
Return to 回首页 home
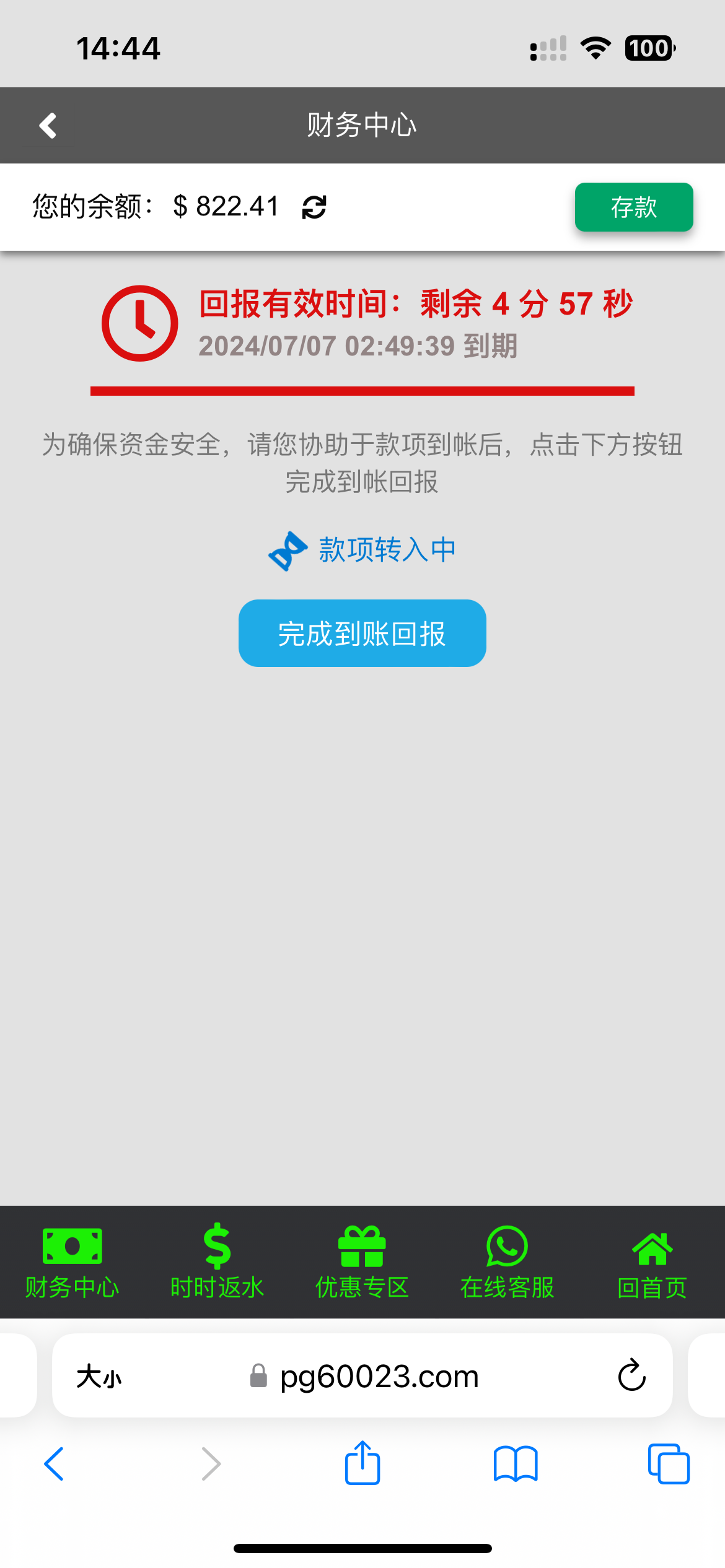pyautogui.click(x=652, y=1262)
